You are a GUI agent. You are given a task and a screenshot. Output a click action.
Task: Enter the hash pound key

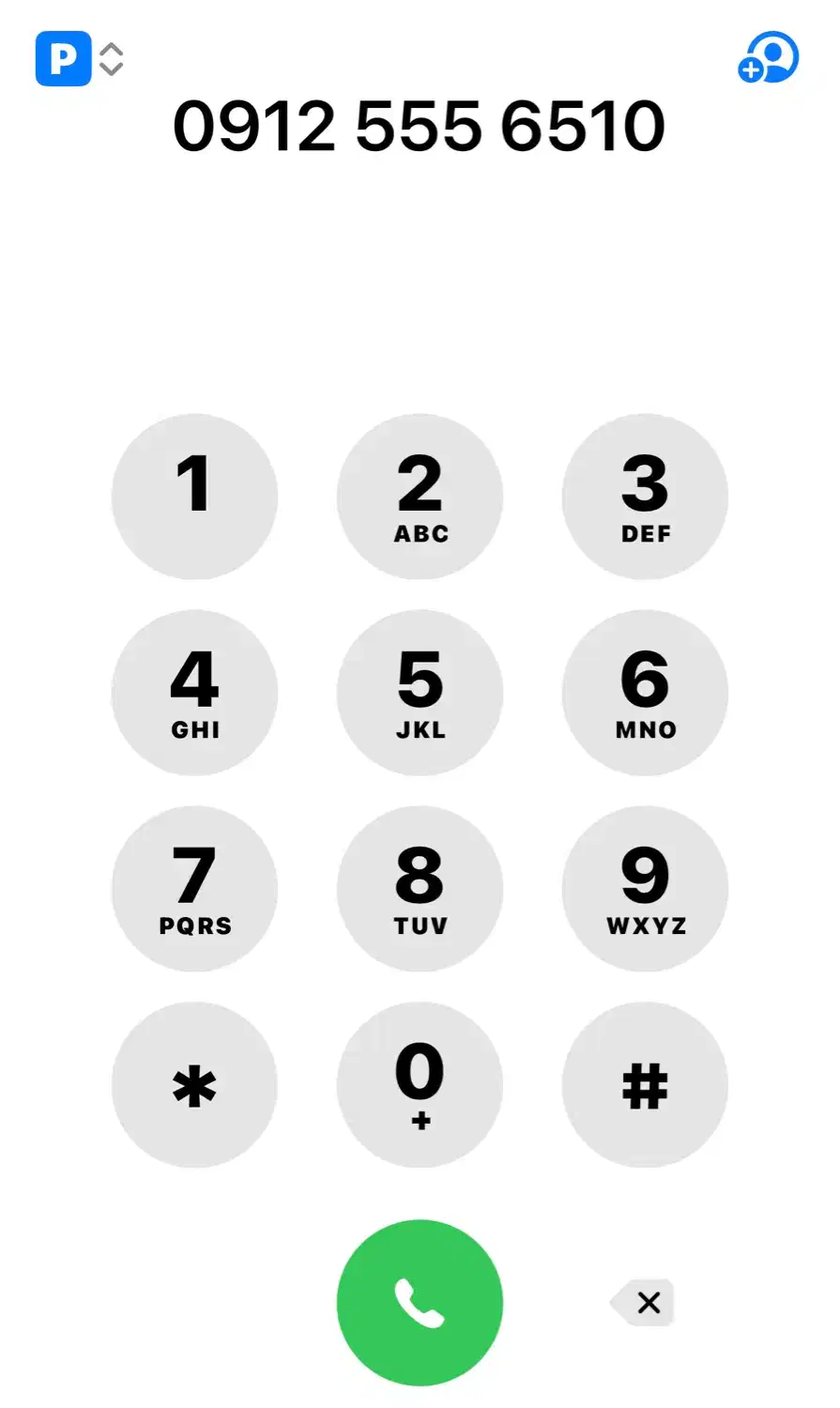click(x=645, y=1085)
